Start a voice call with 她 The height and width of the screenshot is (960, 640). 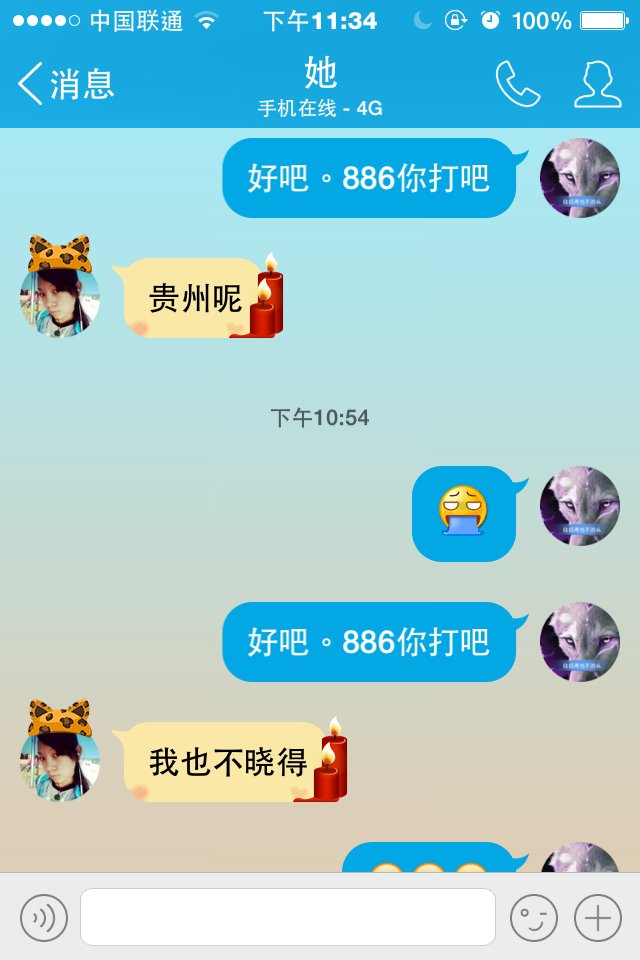click(517, 85)
